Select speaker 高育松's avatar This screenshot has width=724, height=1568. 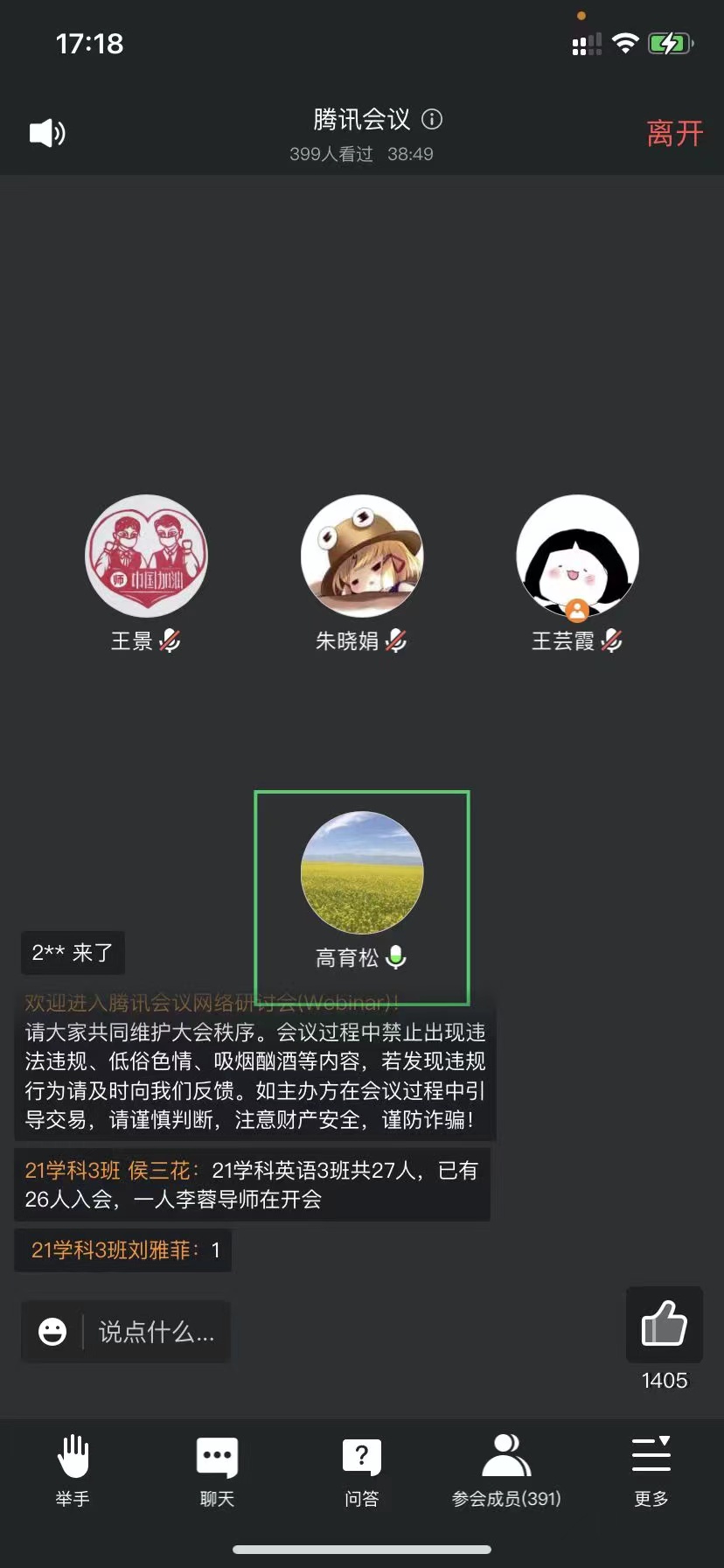(x=362, y=872)
